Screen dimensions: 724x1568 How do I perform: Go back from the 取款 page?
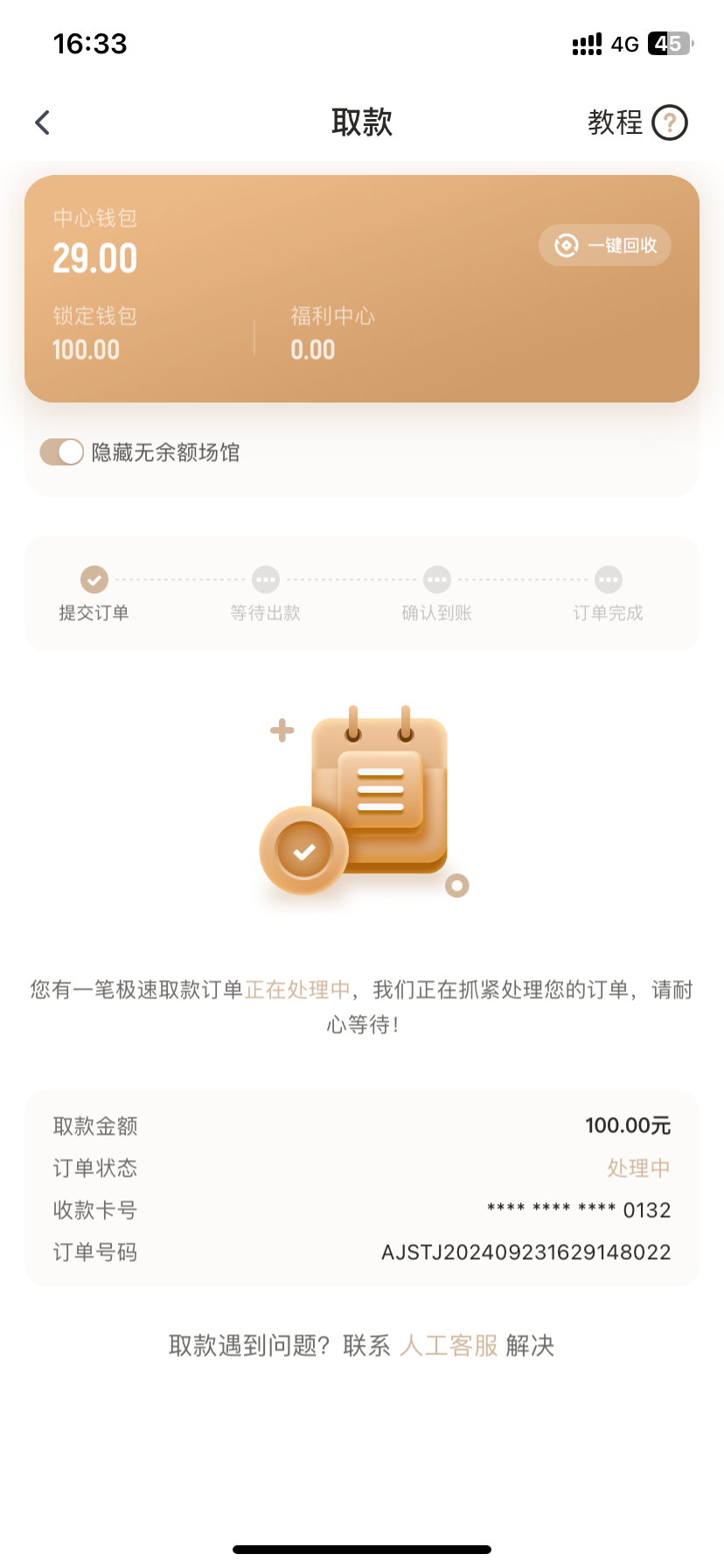click(43, 122)
